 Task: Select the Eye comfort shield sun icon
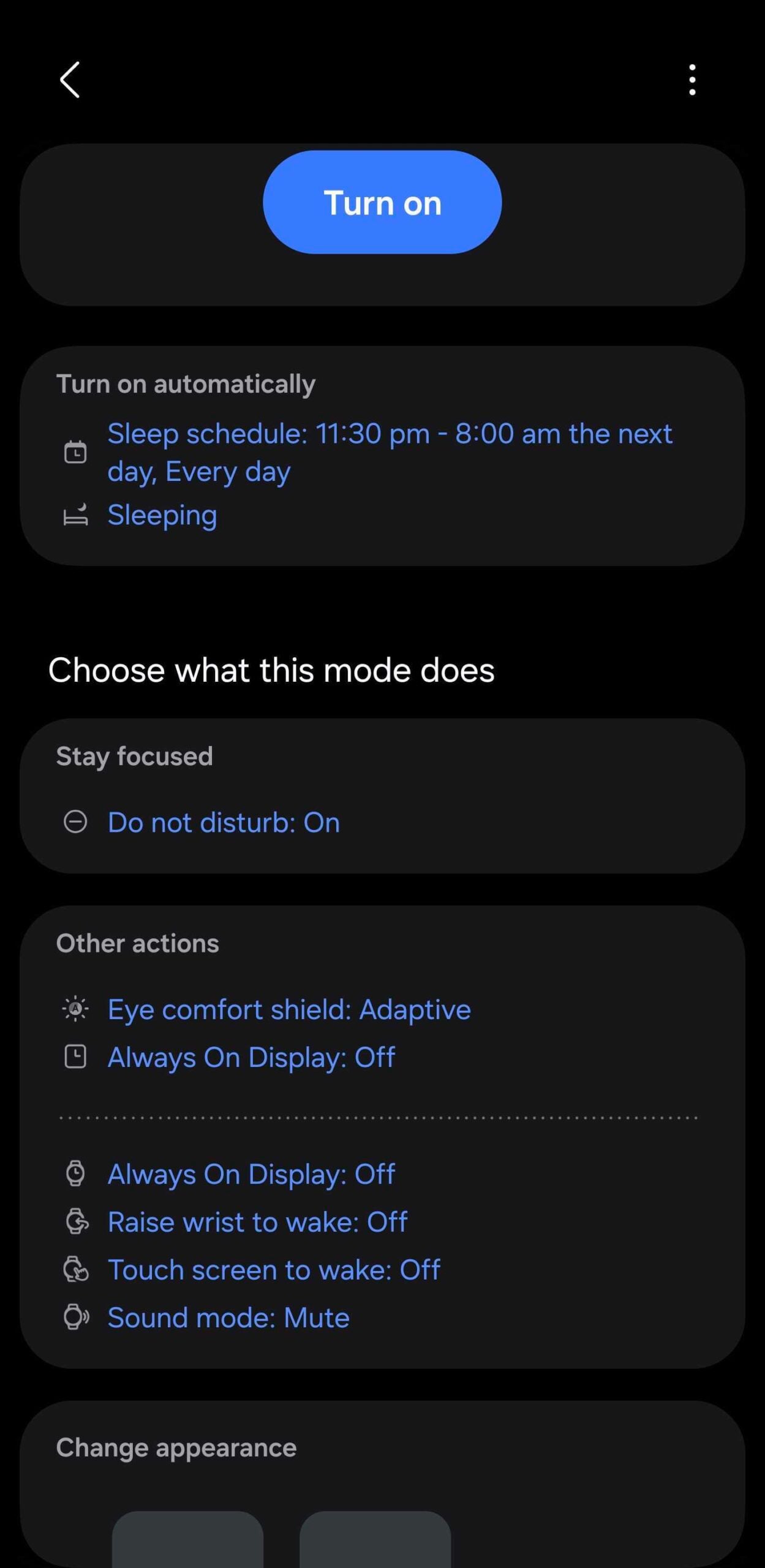coord(75,1010)
